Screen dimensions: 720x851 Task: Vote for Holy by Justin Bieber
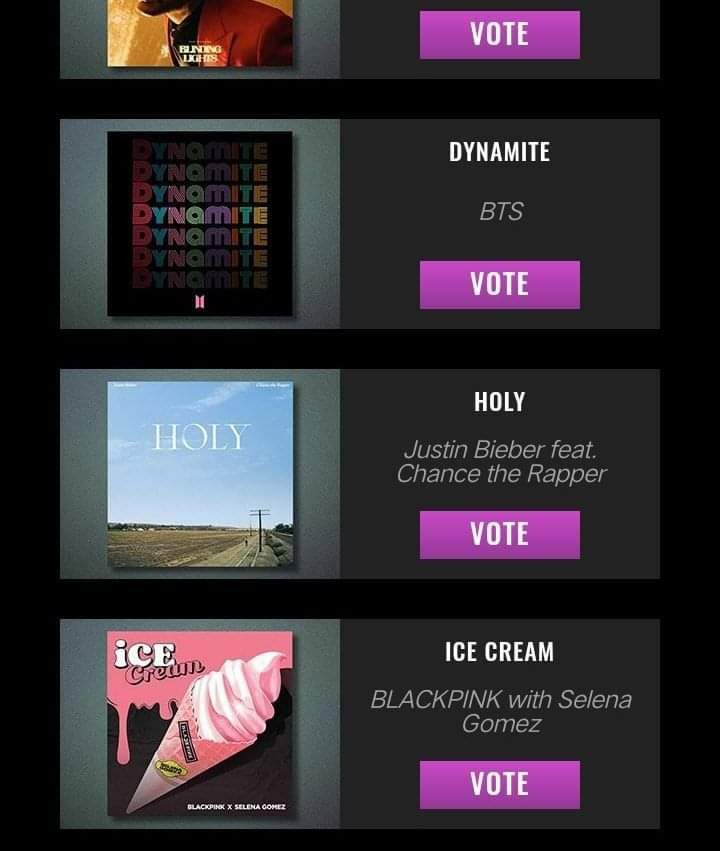[499, 534]
